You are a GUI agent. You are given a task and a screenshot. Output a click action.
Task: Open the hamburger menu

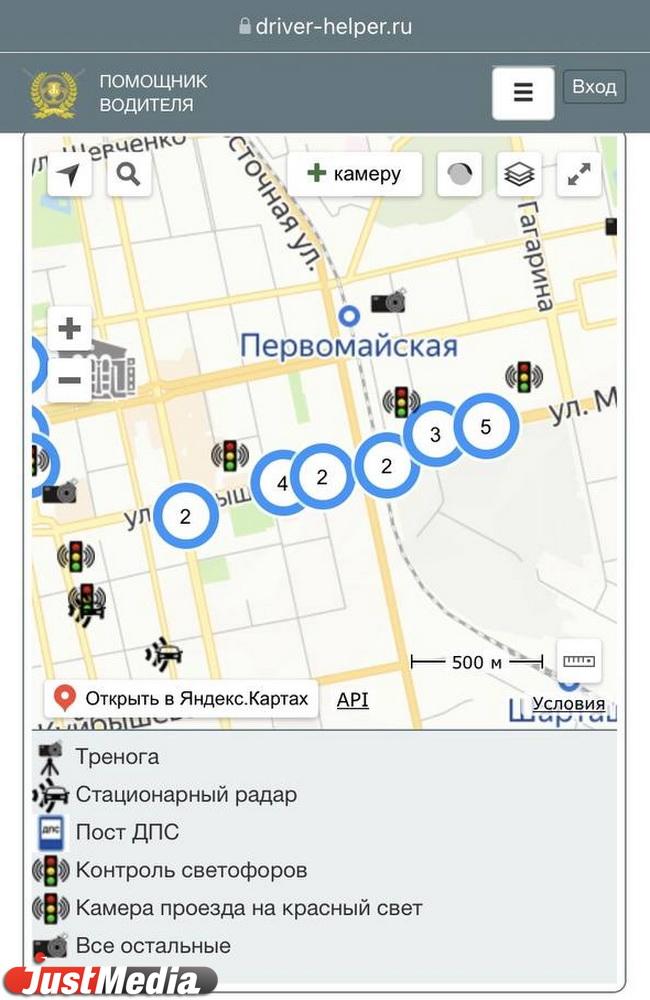pos(523,93)
